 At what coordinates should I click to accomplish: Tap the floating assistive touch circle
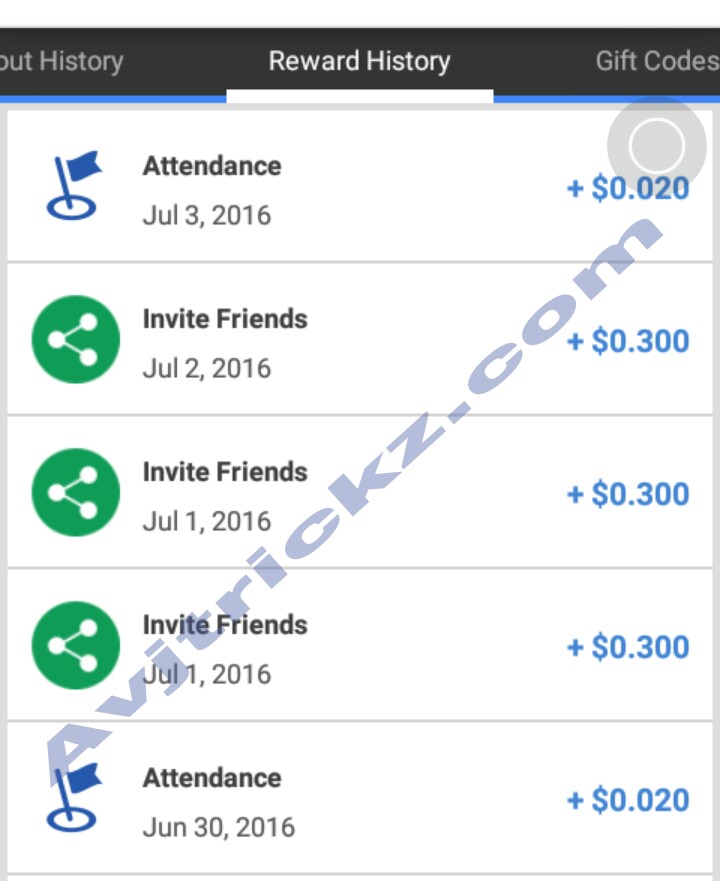pos(657,147)
